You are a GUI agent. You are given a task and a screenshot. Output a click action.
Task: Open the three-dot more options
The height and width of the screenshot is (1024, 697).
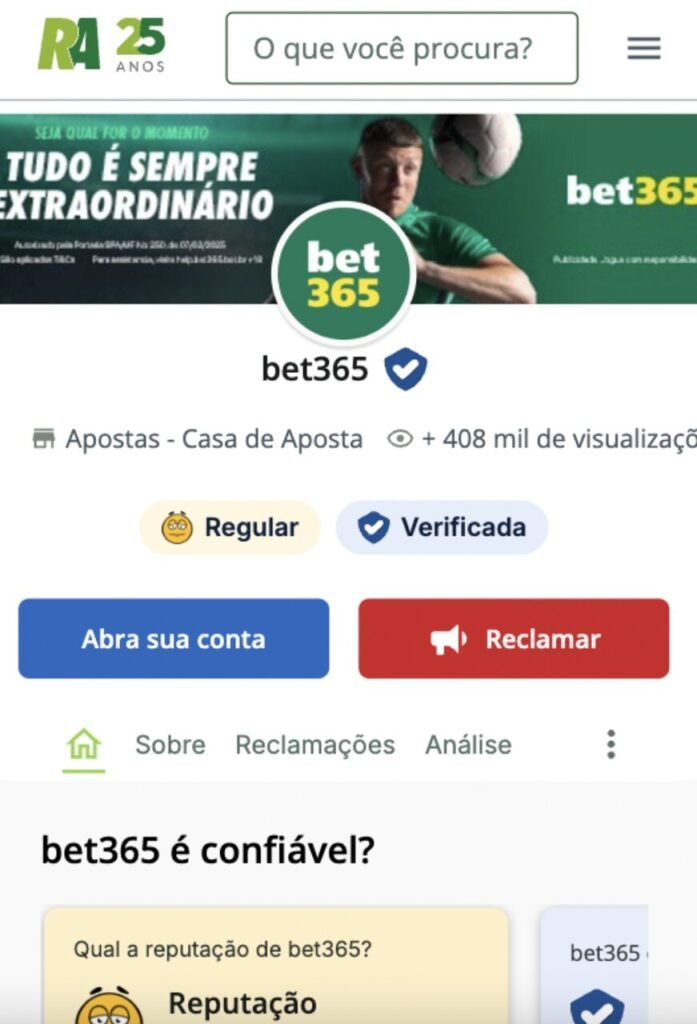tap(611, 744)
